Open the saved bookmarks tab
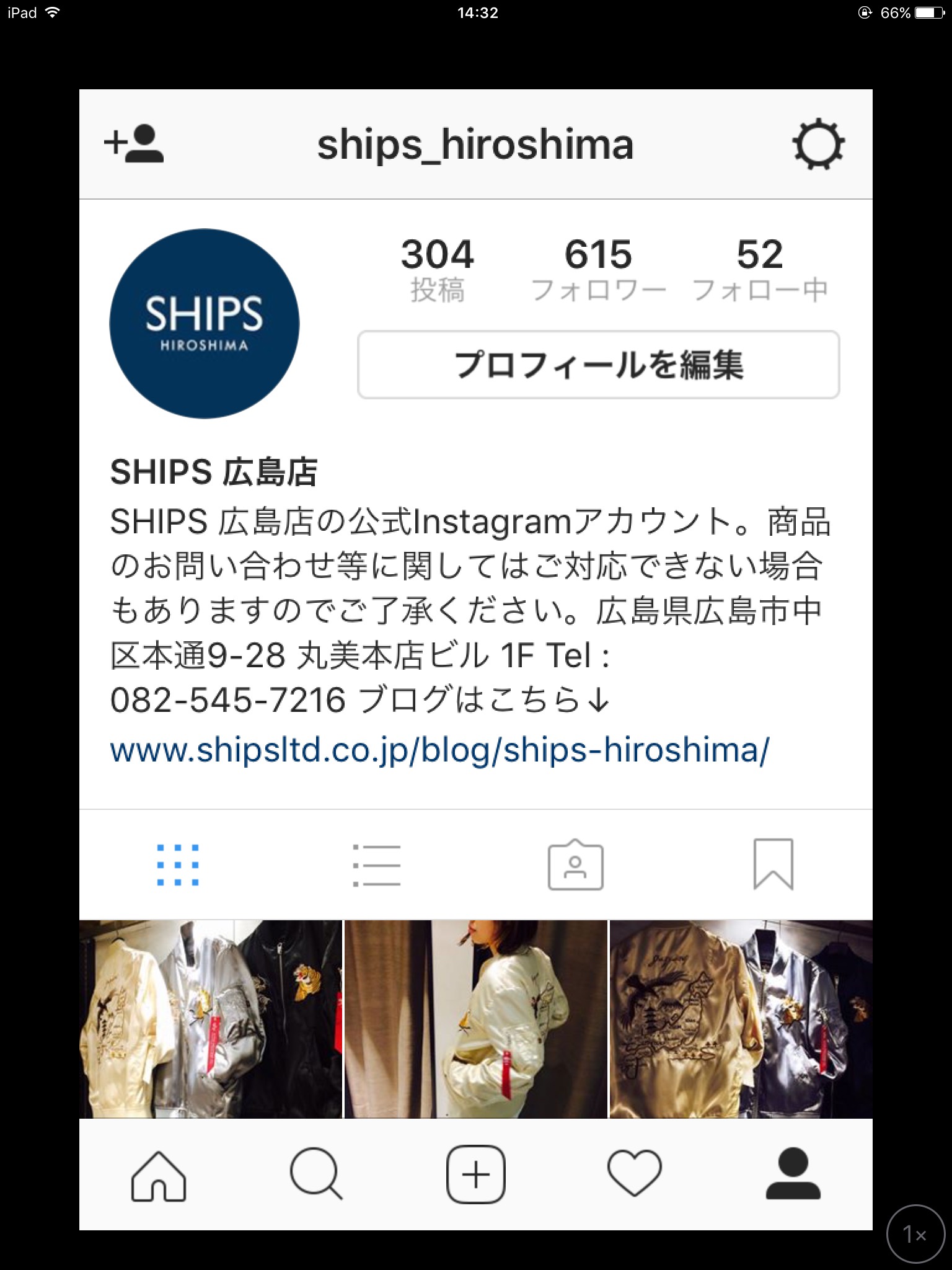Image resolution: width=952 pixels, height=1270 pixels. click(x=773, y=864)
